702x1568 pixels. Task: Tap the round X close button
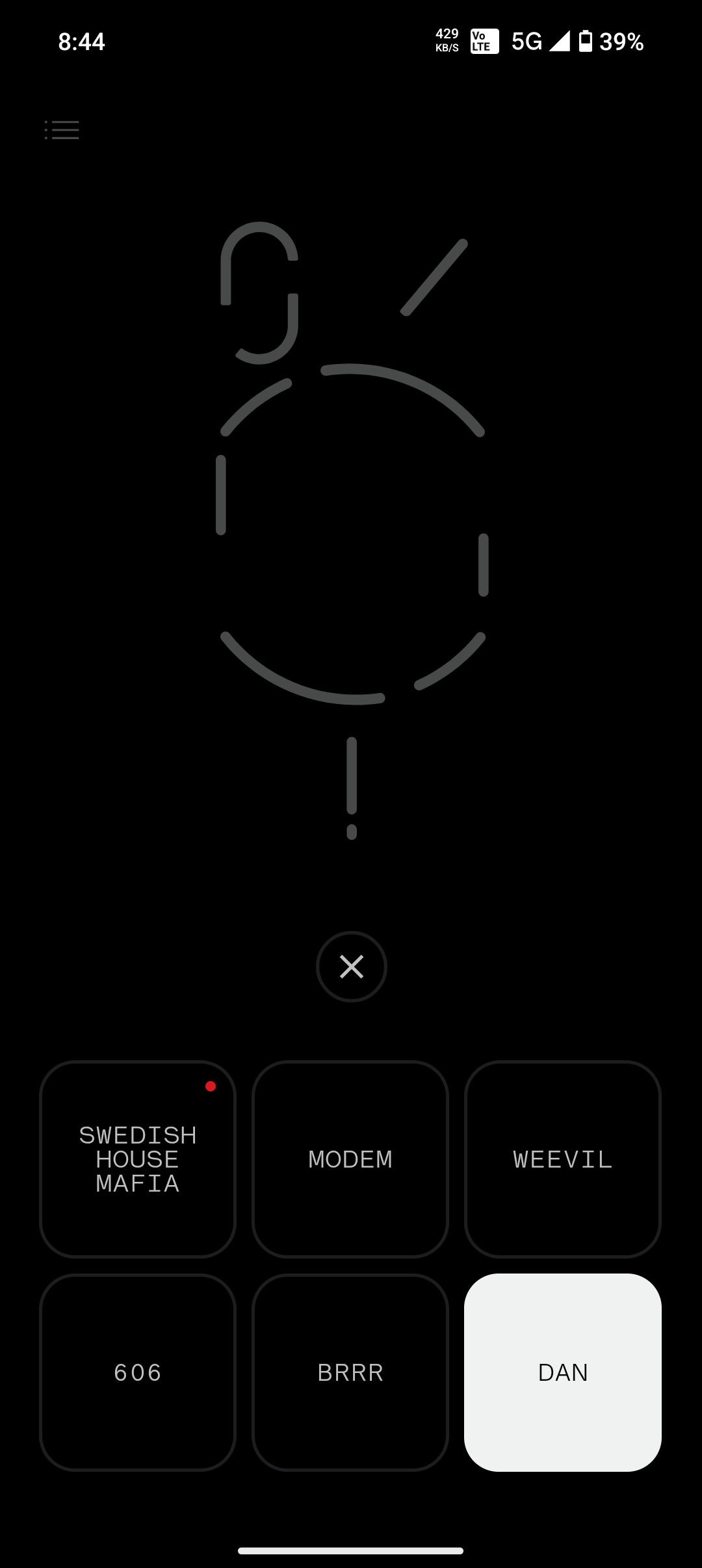pos(352,967)
